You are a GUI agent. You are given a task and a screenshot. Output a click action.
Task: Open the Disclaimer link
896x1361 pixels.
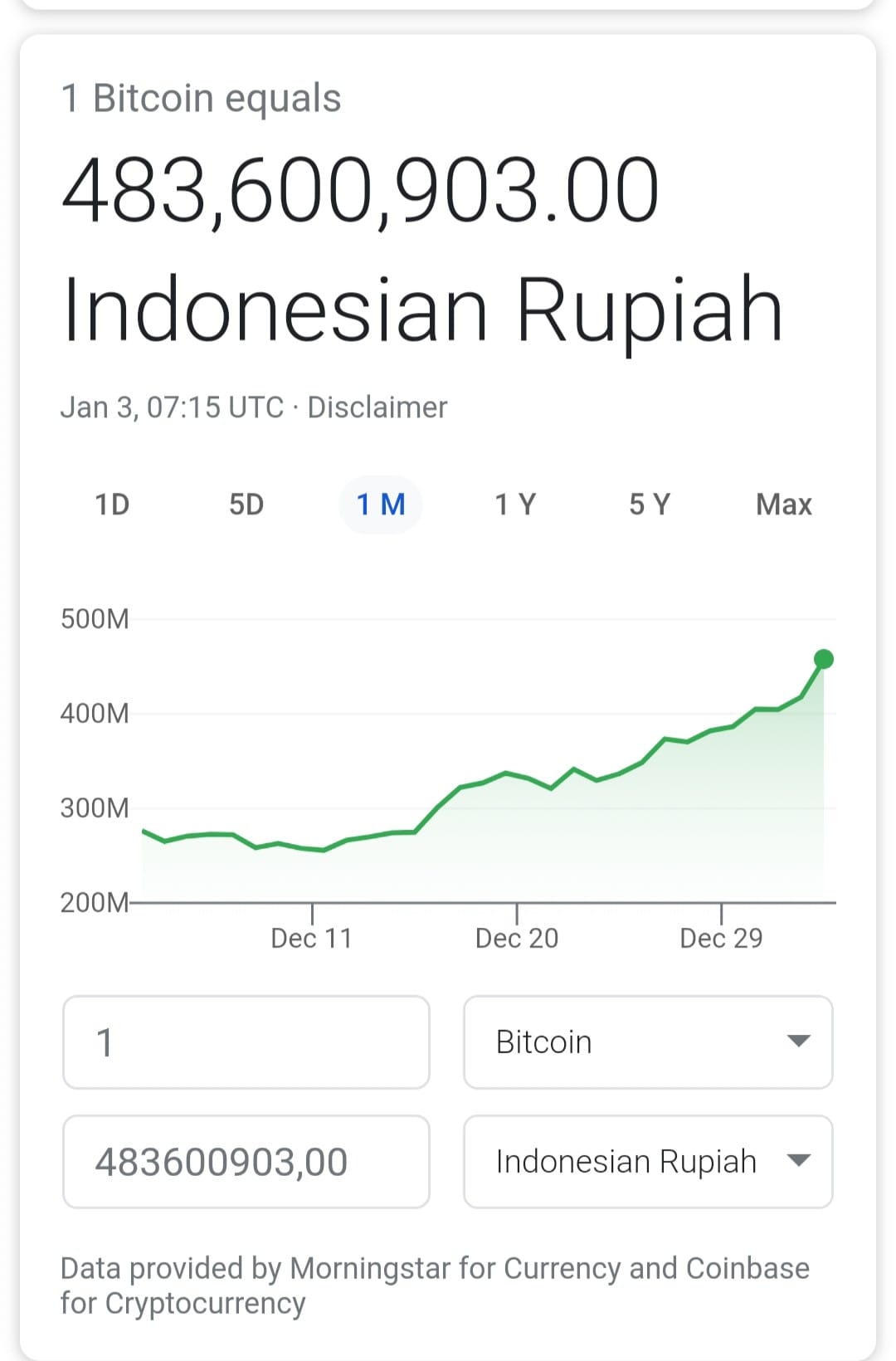(x=377, y=407)
